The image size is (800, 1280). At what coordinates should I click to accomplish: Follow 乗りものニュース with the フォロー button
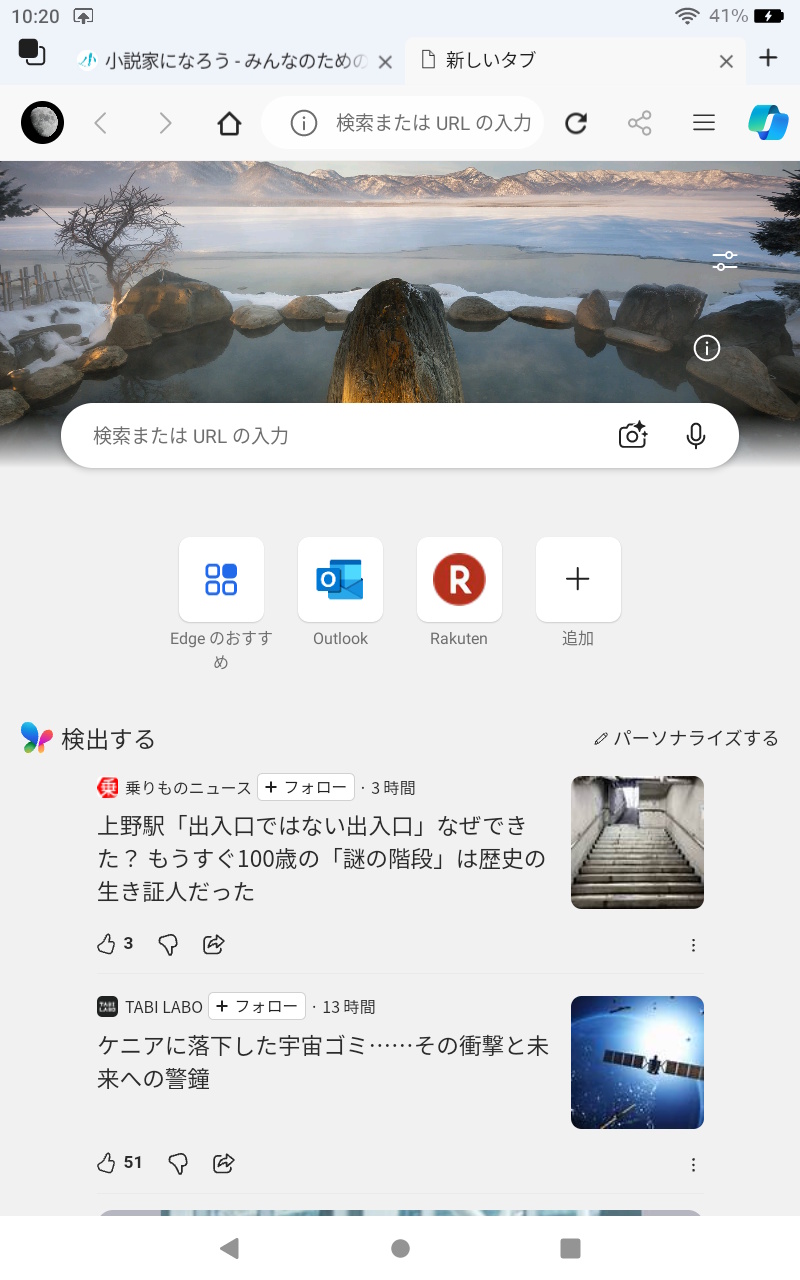(306, 787)
